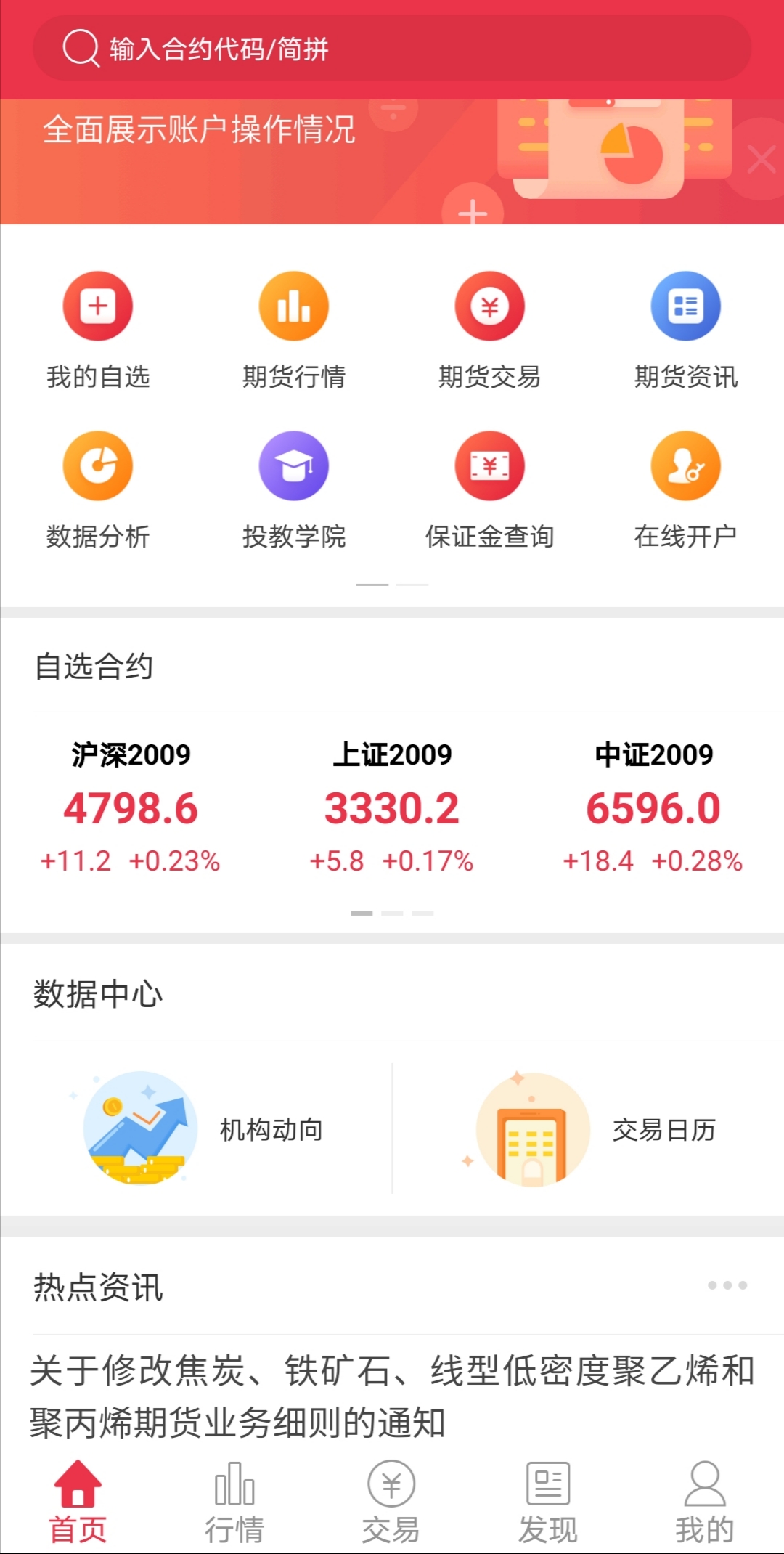Open 投教学院 education academy
The image size is (784, 1554).
point(294,488)
